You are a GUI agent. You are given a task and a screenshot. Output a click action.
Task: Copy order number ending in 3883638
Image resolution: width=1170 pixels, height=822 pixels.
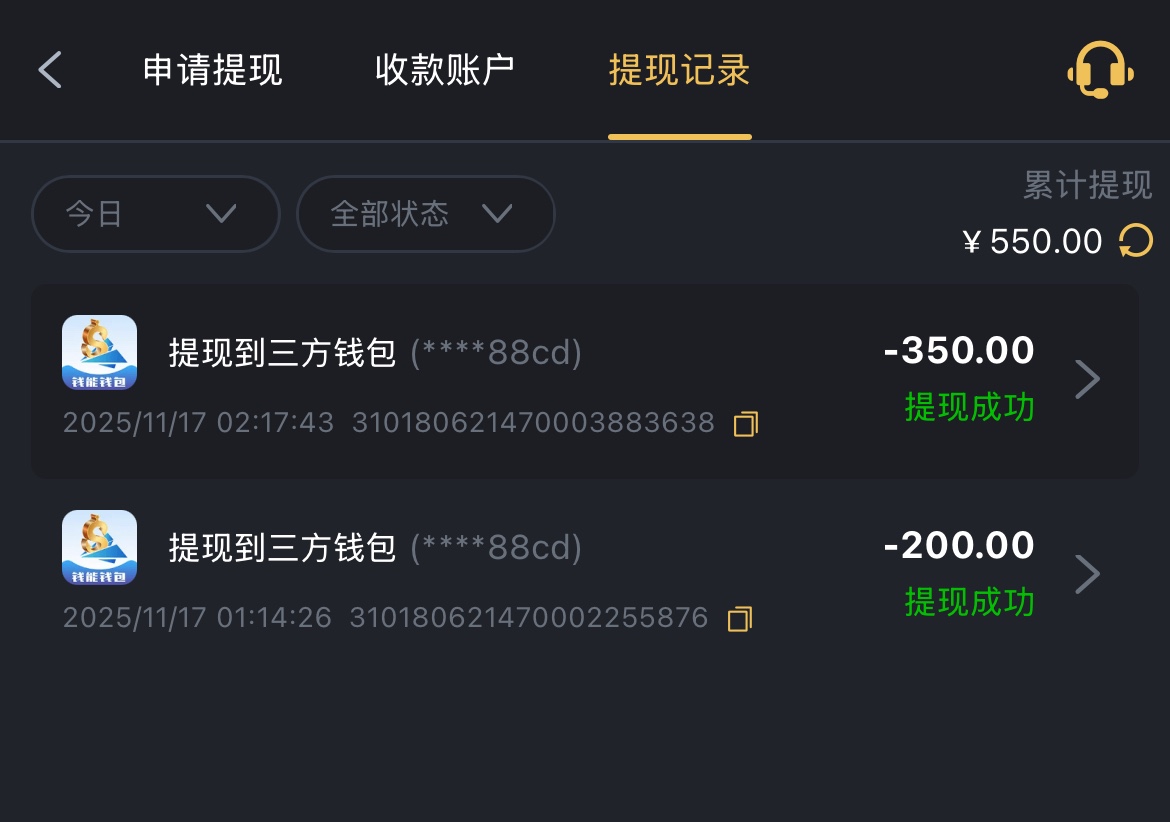pyautogui.click(x=746, y=424)
